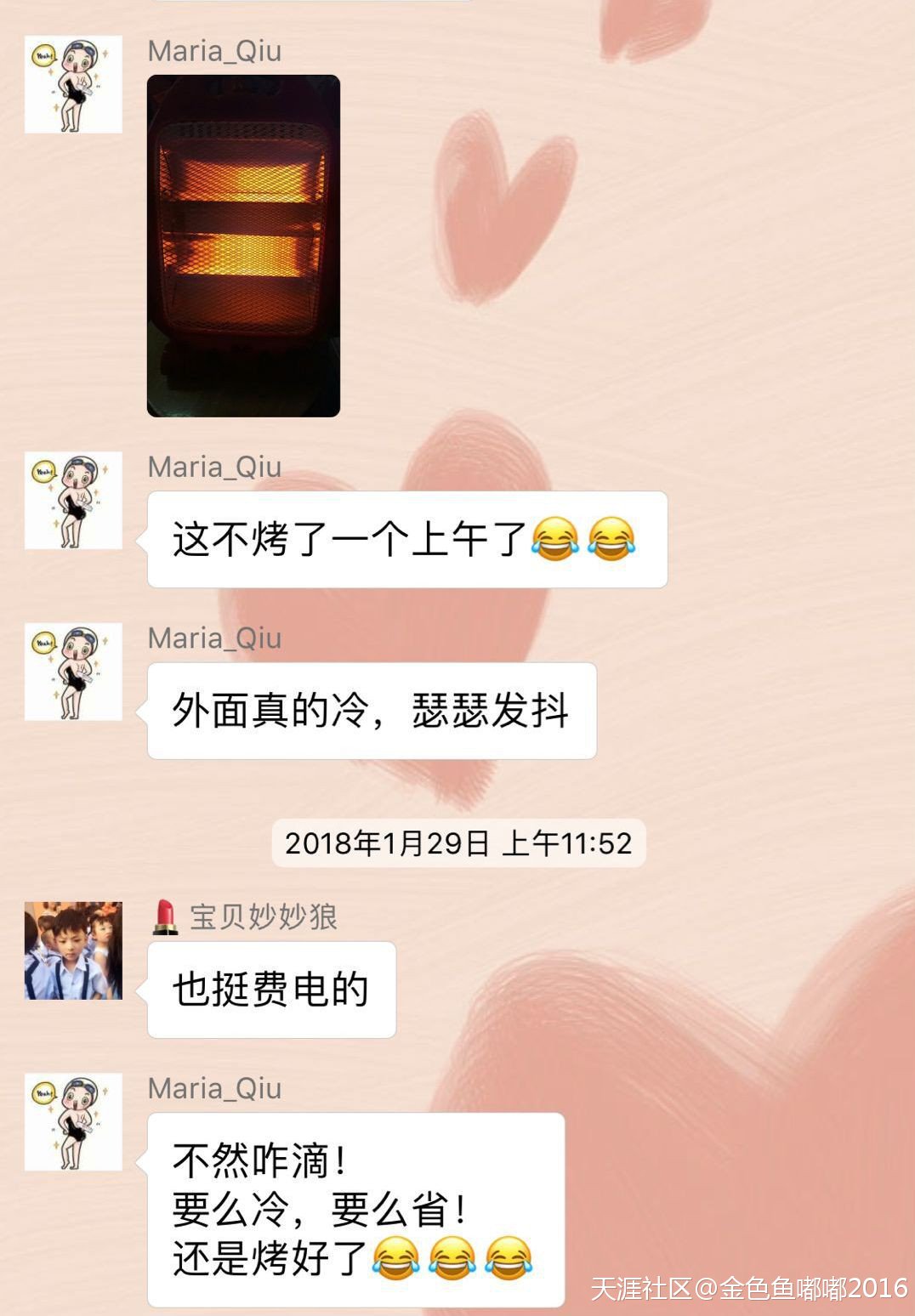This screenshot has height=1316, width=915.
Task: Open 宝贝妙妙狼's profile avatar
Action: point(73,950)
